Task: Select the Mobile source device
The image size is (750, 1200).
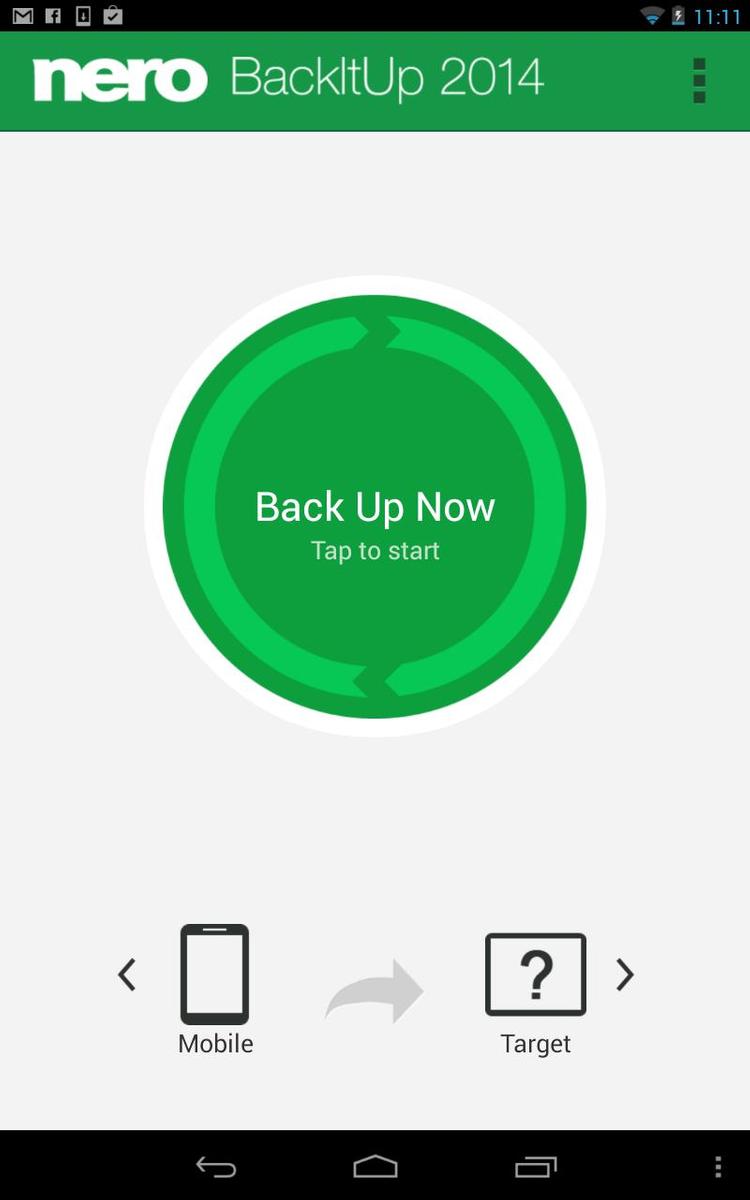Action: coord(215,989)
